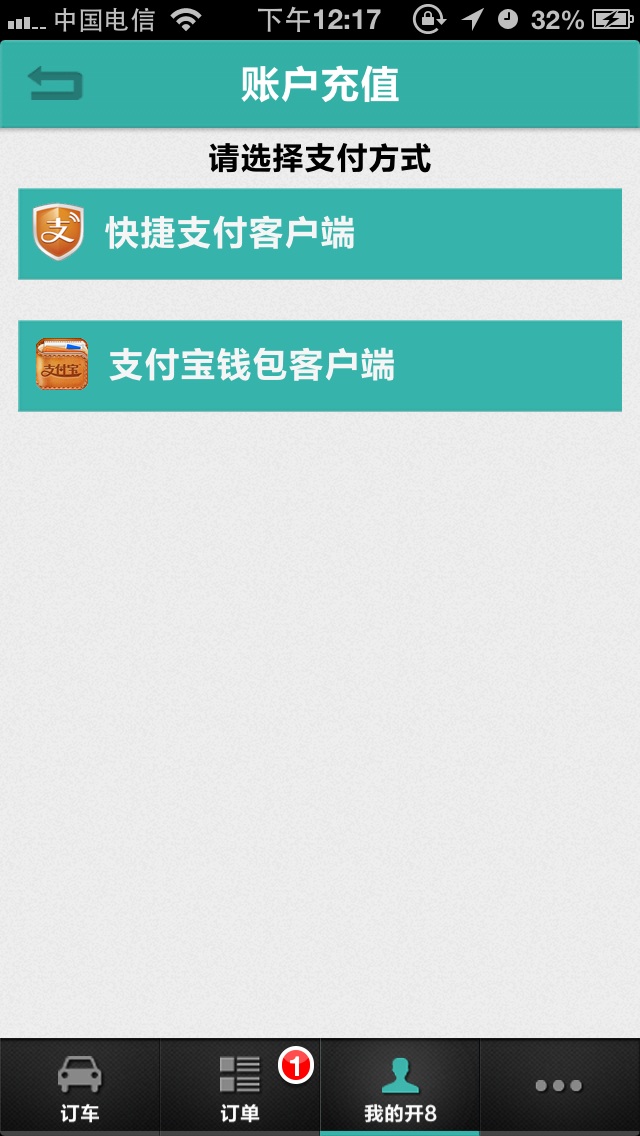This screenshot has width=640, height=1136.
Task: Open the more options tab
Action: 558,1086
